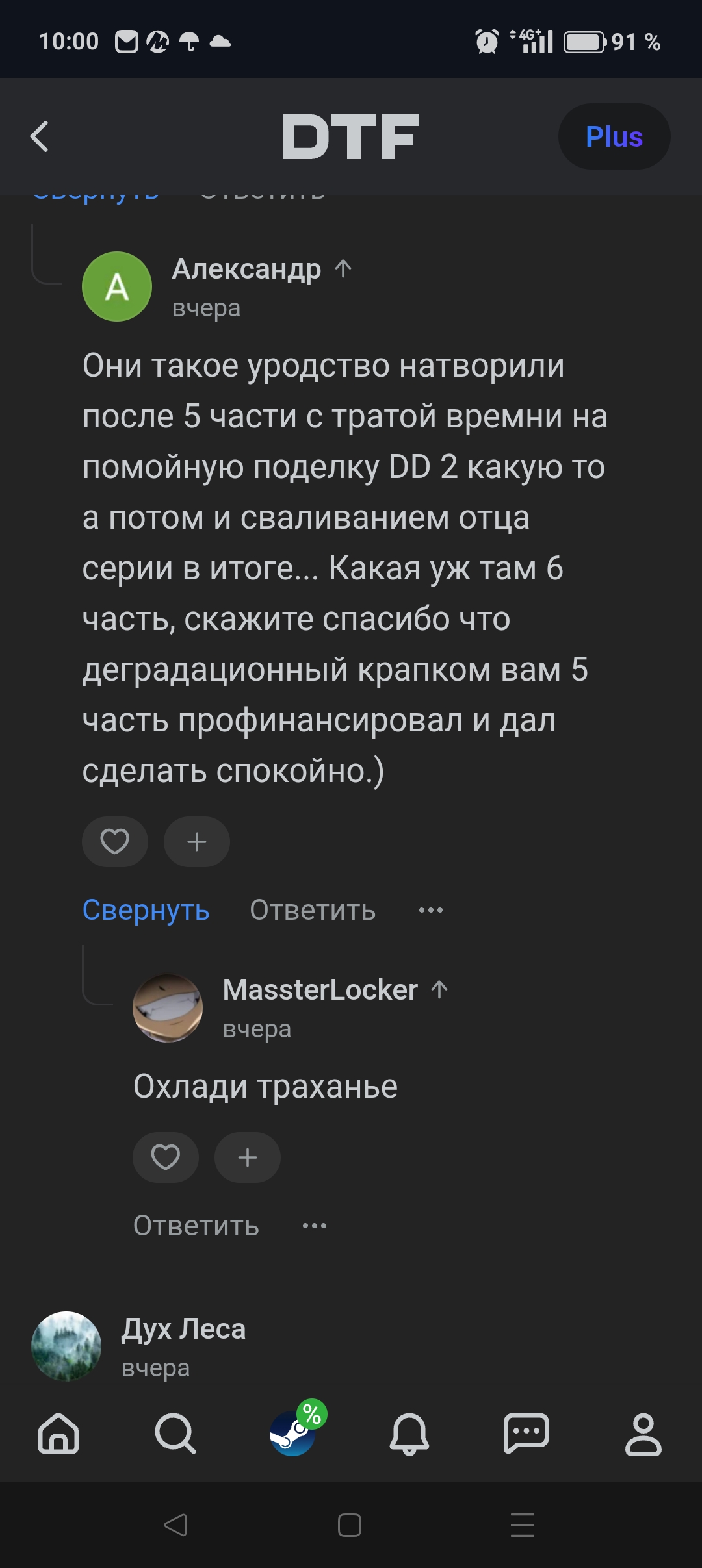The height and width of the screenshot is (1568, 702).
Task: Add a reaction to MassterLocker's comment
Action: click(247, 1157)
